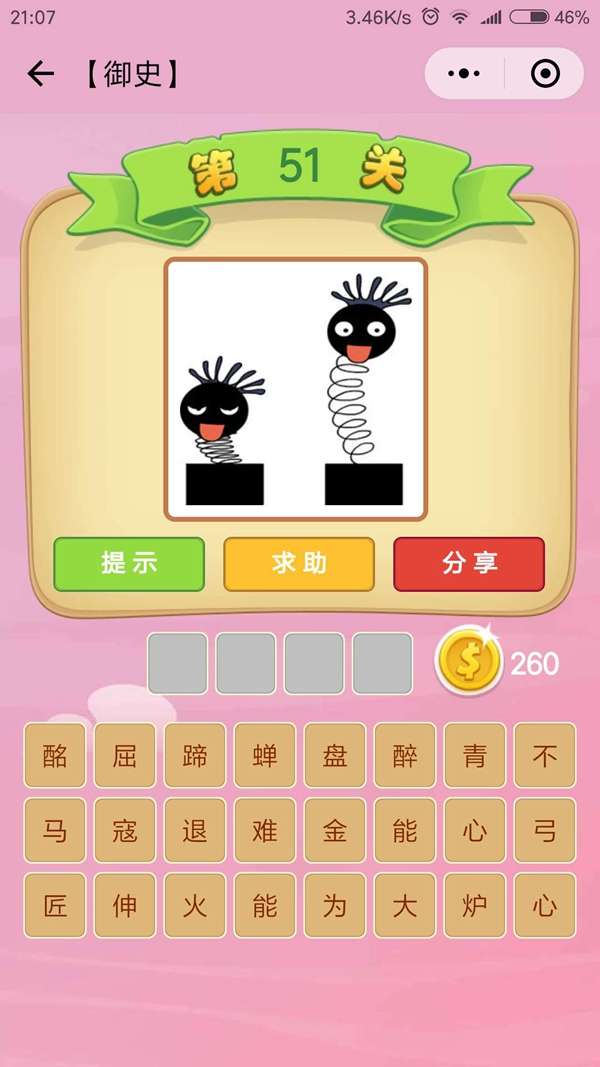Pick the character tile 屈
This screenshot has width=600, height=1067.
pos(125,755)
